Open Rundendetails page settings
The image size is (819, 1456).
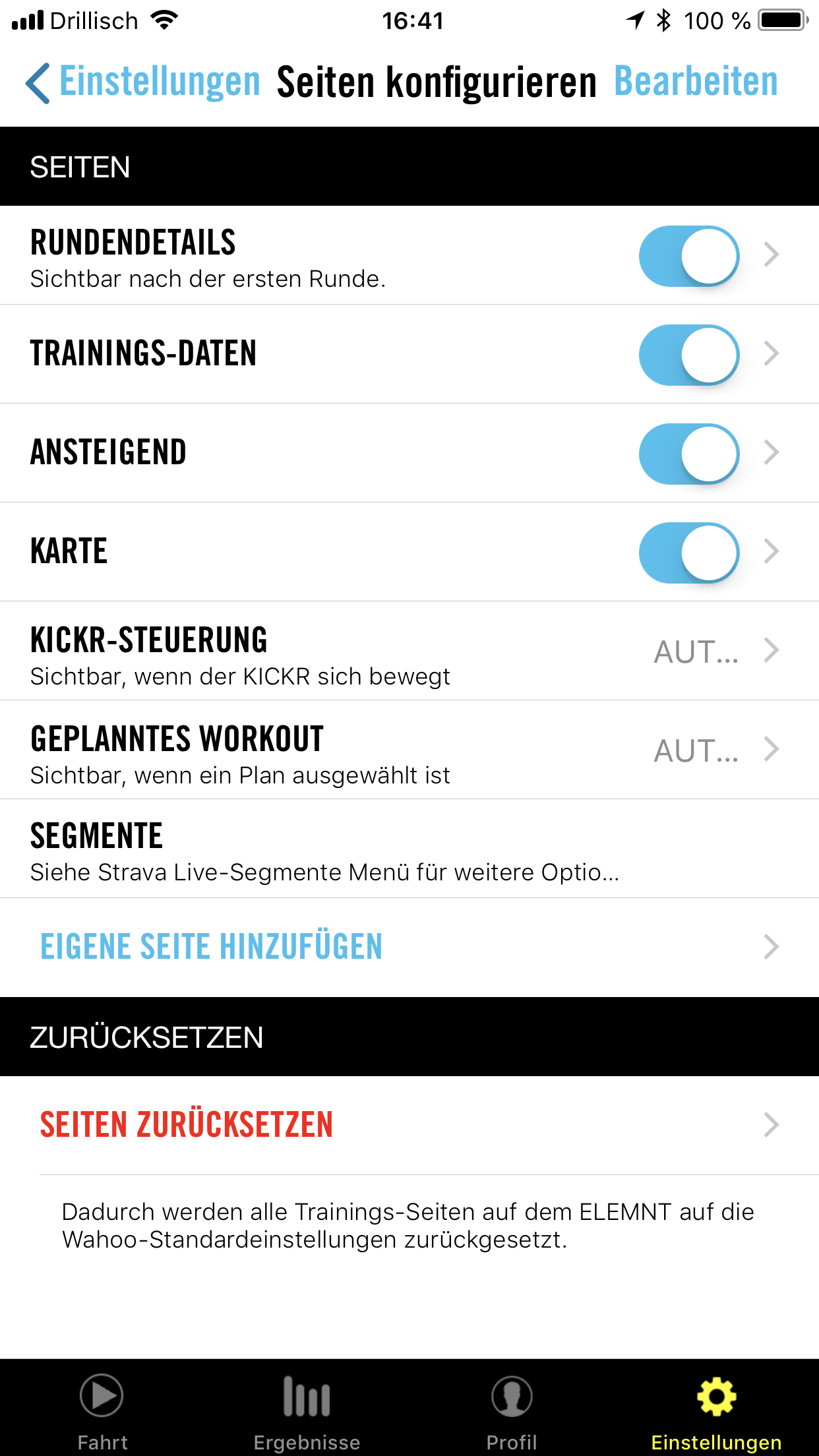[x=264, y=256]
